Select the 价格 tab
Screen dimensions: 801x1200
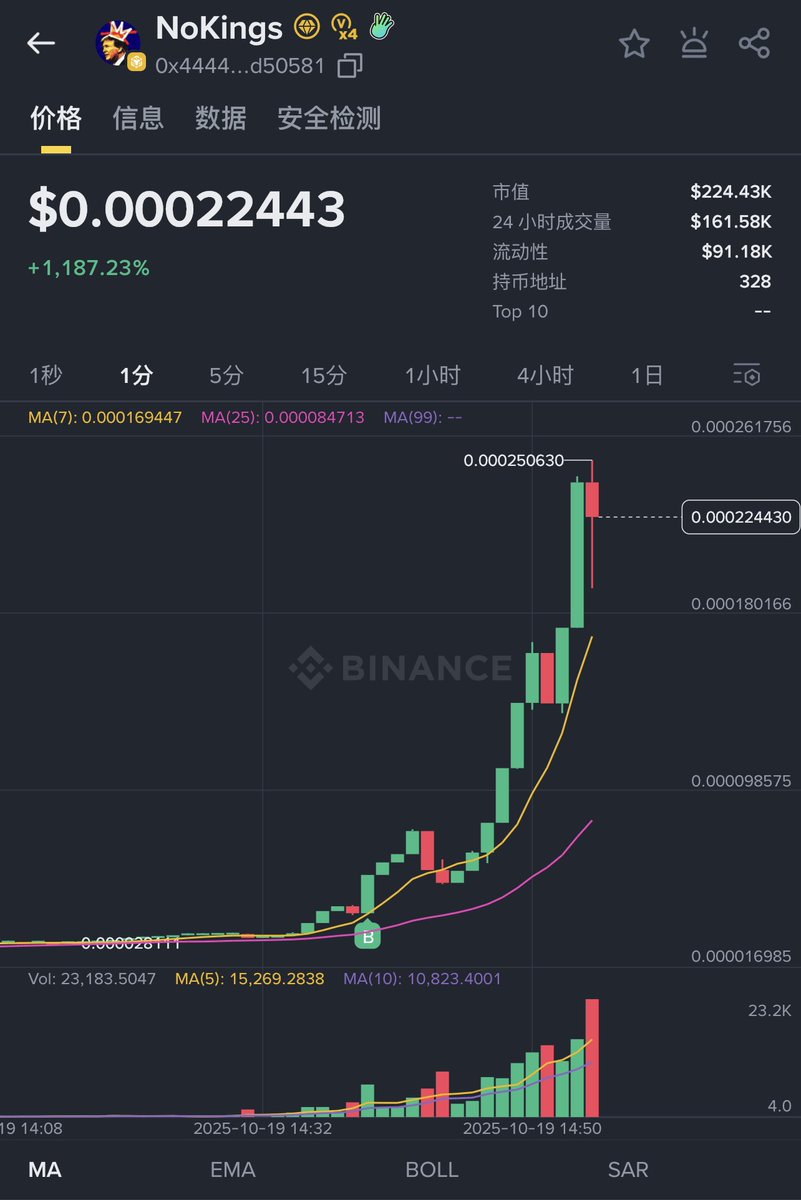[56, 119]
